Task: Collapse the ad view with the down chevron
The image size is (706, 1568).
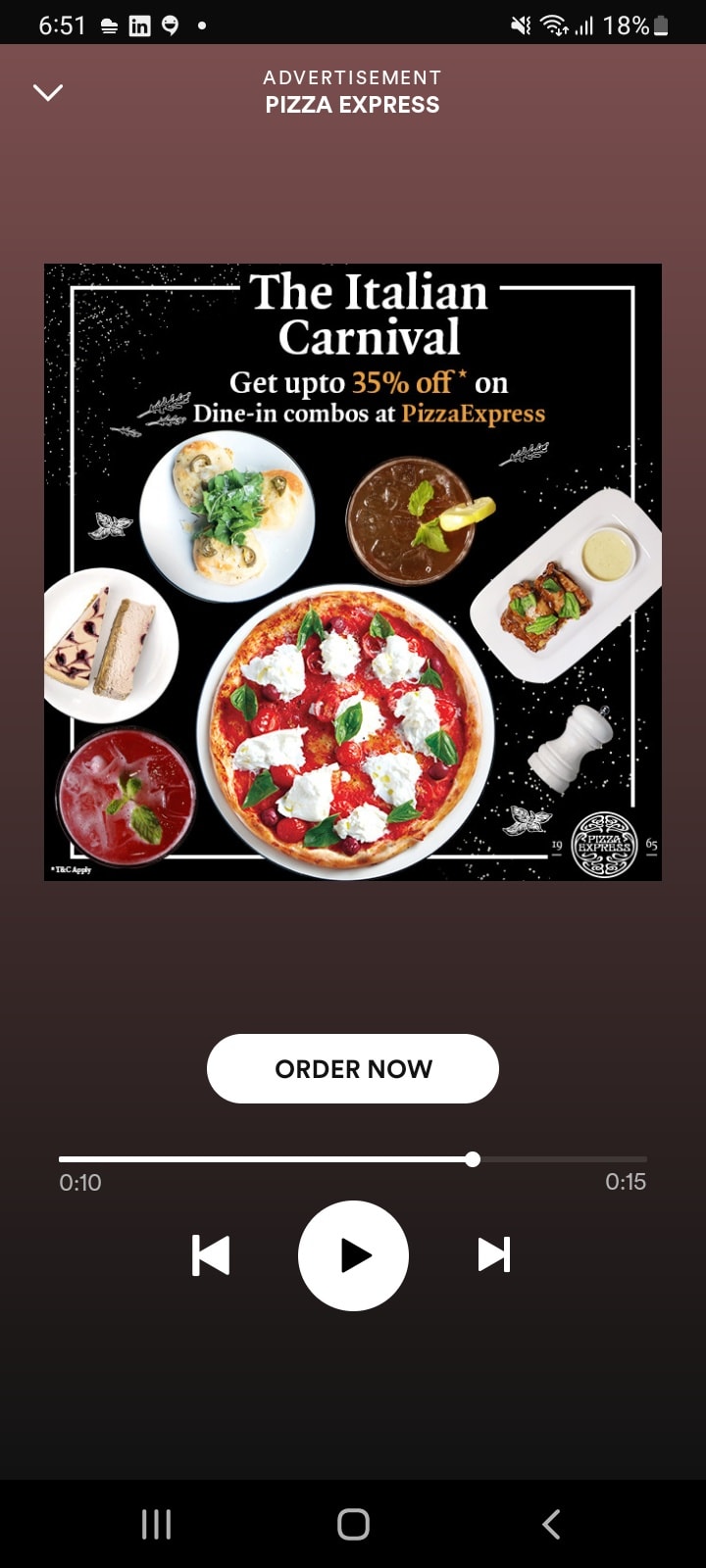Action: [x=48, y=92]
